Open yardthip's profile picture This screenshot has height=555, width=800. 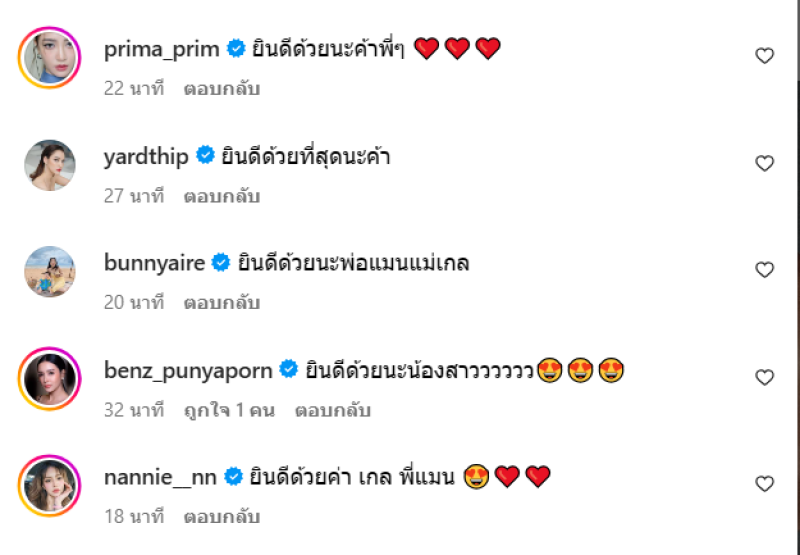point(49,165)
